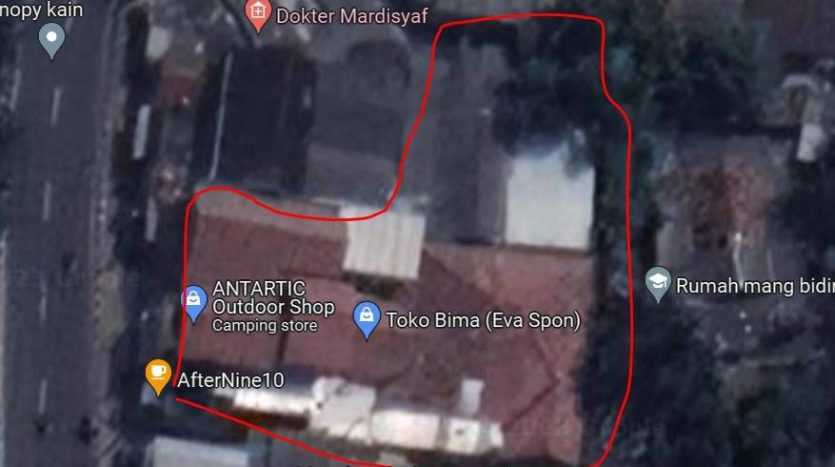Select the ANTARTIC Outdoor Shop pin
This screenshot has width=835, height=467.
(x=193, y=301)
